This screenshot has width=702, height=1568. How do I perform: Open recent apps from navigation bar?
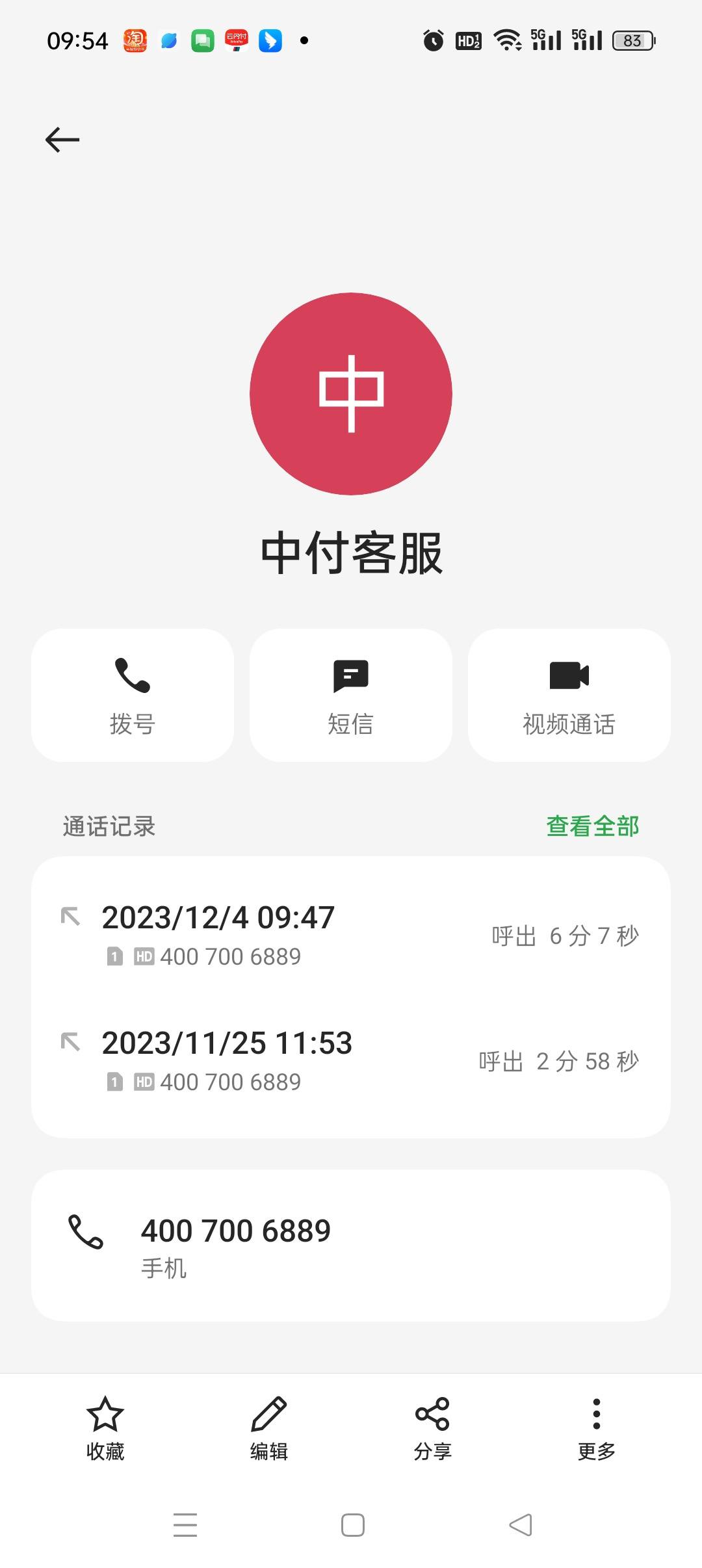pos(185,1525)
